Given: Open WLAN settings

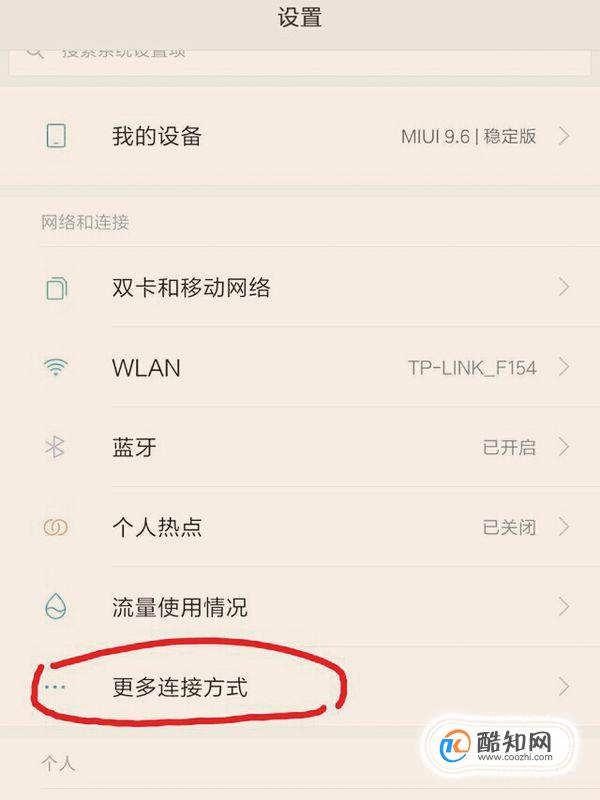Looking at the screenshot, I should click(x=300, y=367).
